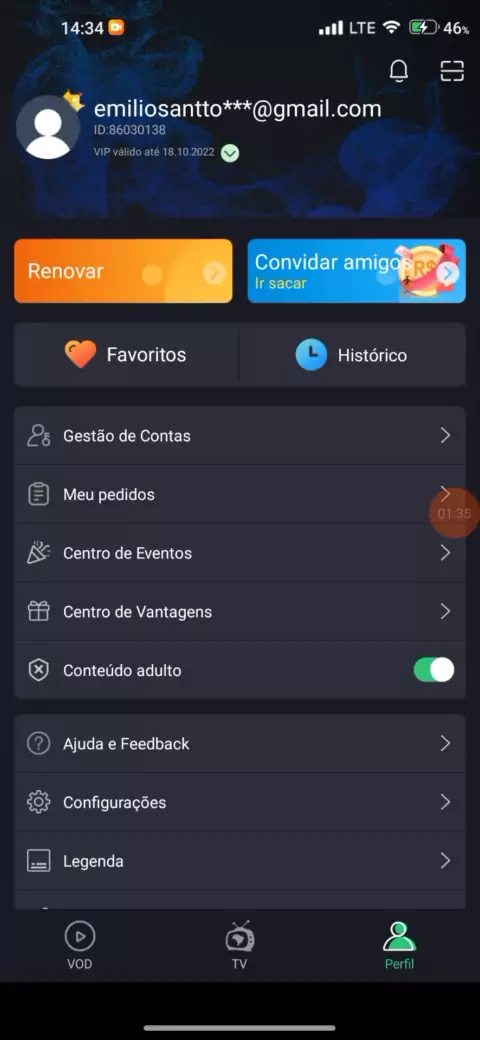Open Histórico
The width and height of the screenshot is (480, 1040).
click(352, 355)
